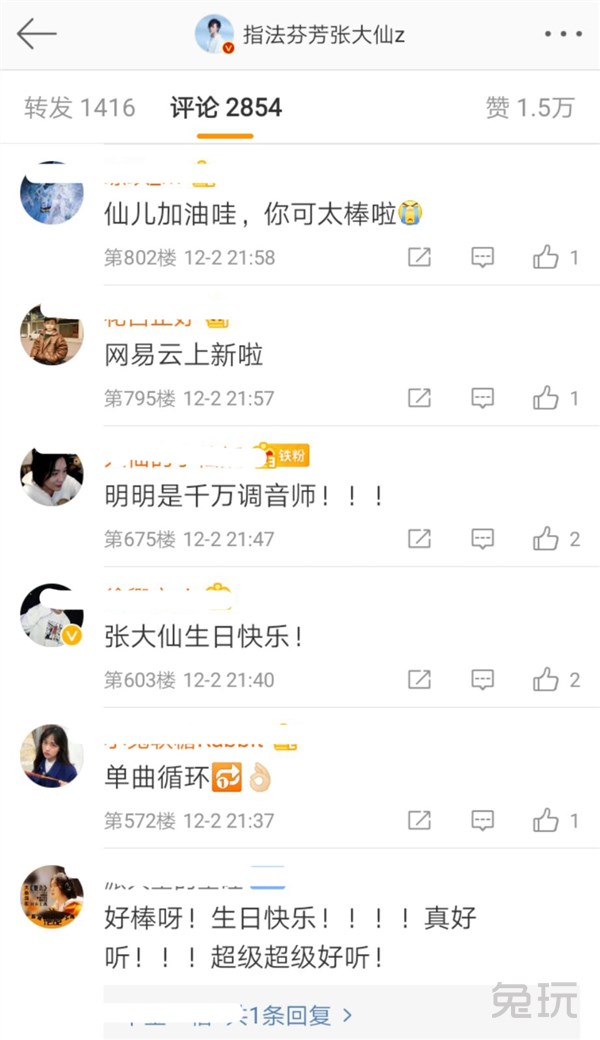Like the comment 仙儿加油哇，你可太棒啦

(546, 258)
